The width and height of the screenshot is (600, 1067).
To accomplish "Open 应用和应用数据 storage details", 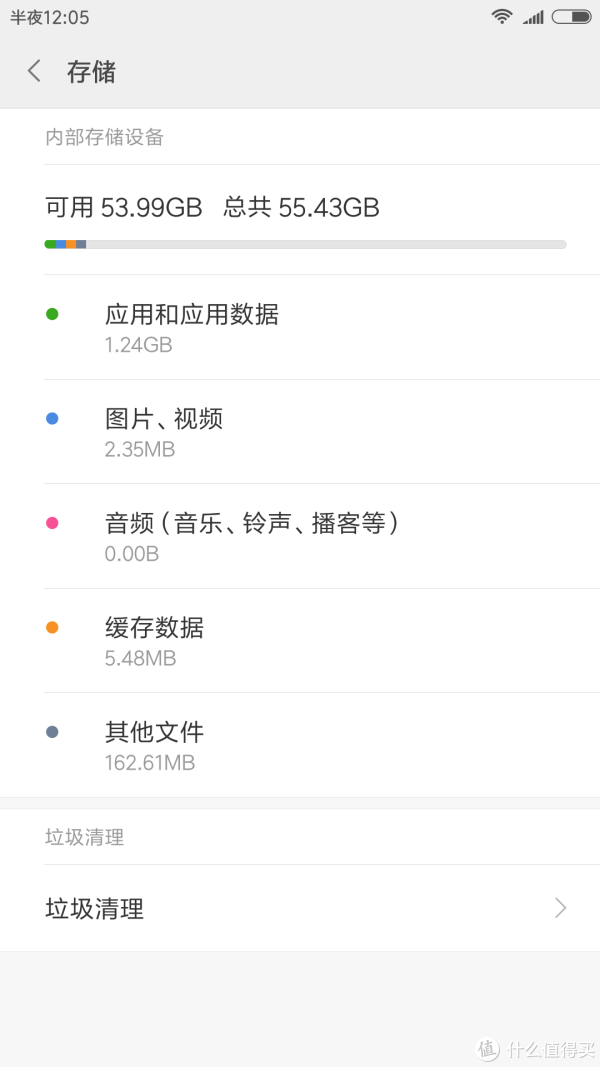I will tap(300, 327).
